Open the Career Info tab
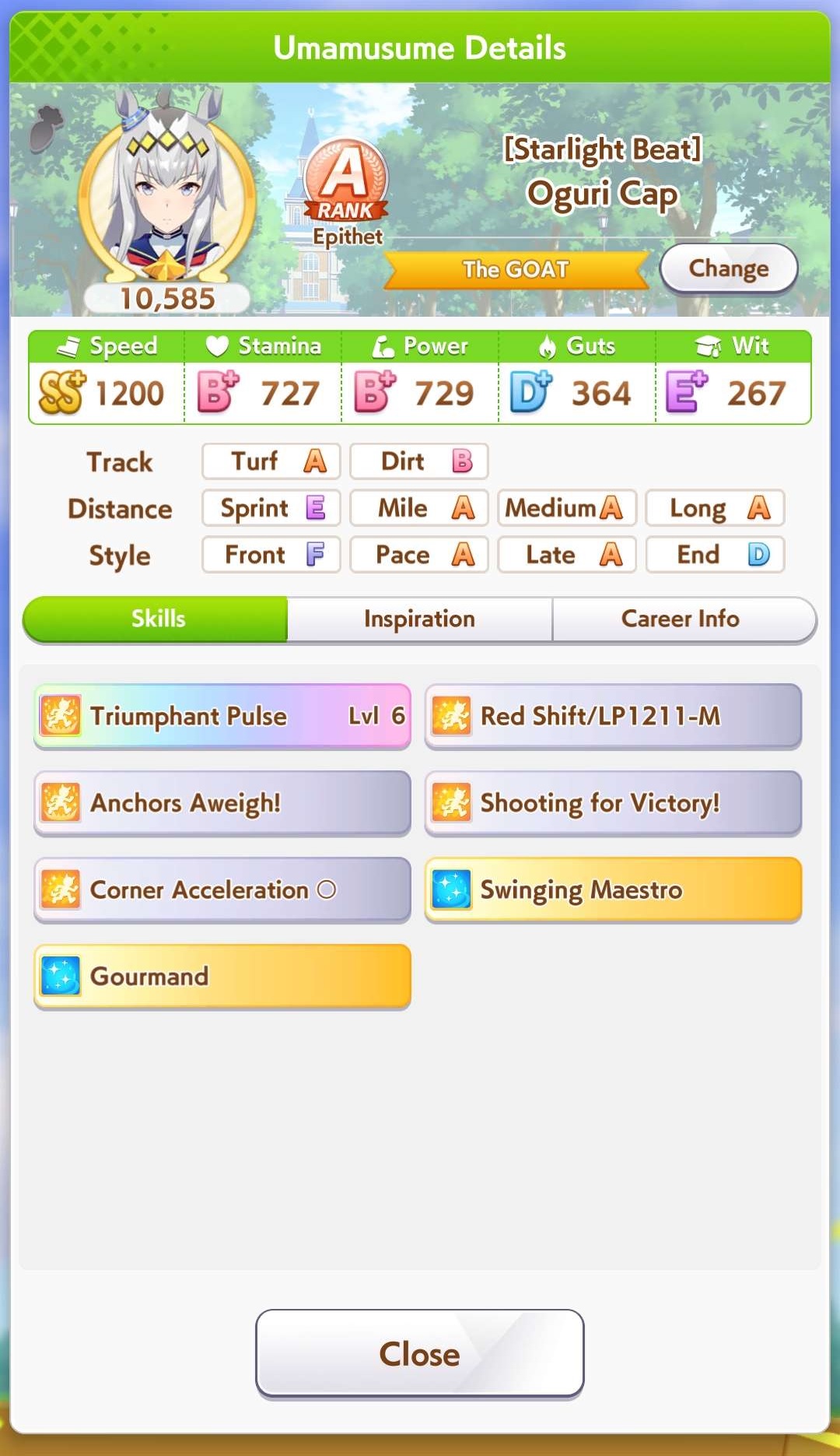Viewport: 840px width, 1456px height. coord(681,619)
